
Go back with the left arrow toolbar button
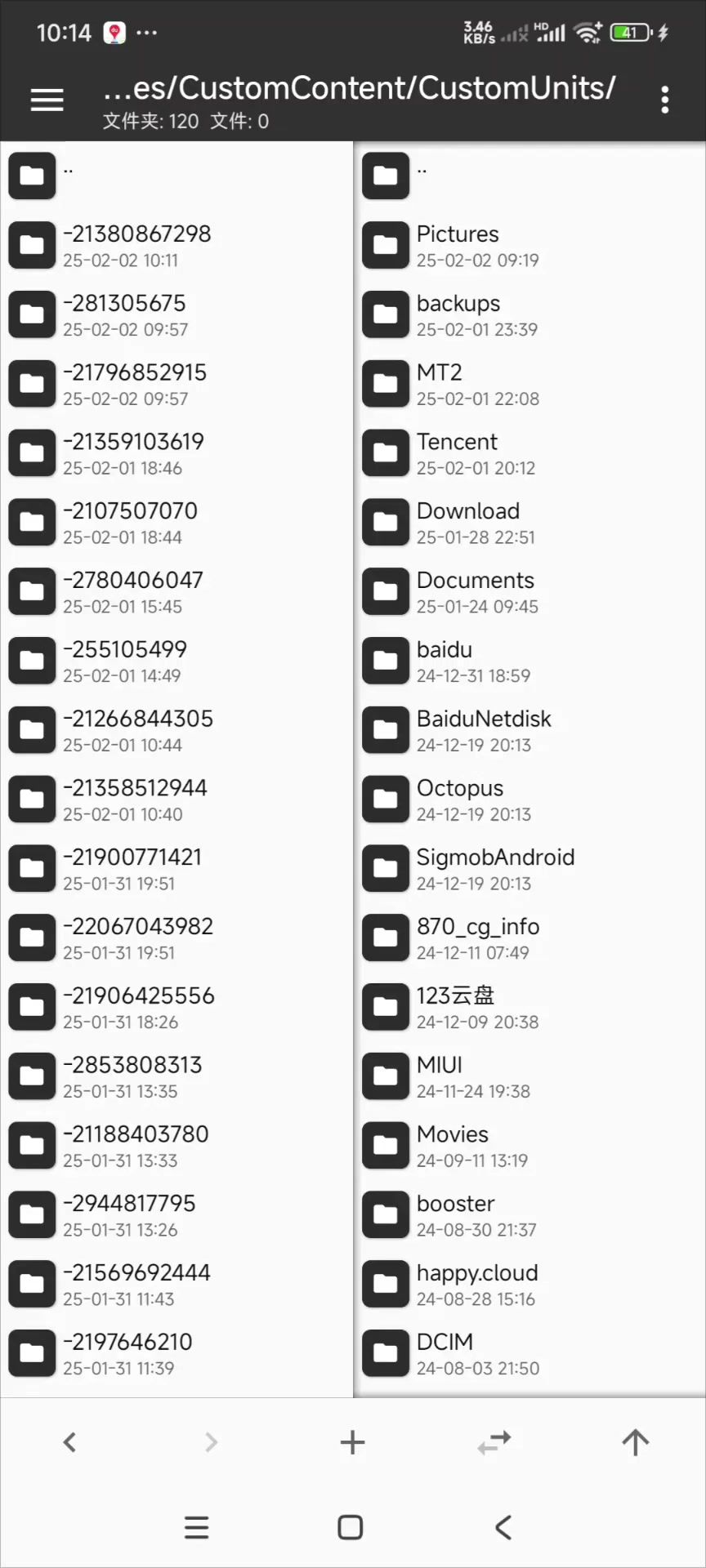tap(70, 1442)
